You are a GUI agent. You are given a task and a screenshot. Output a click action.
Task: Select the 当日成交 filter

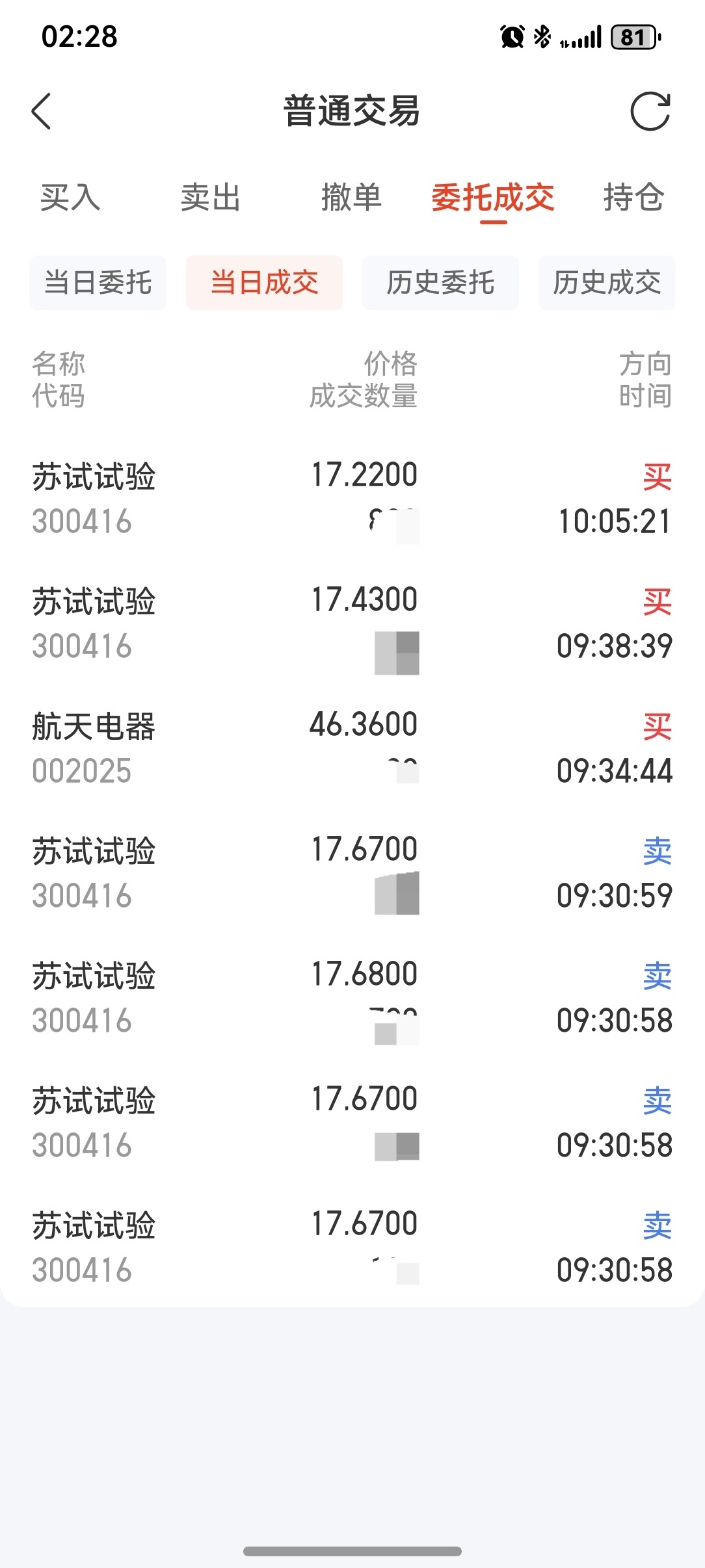[264, 283]
